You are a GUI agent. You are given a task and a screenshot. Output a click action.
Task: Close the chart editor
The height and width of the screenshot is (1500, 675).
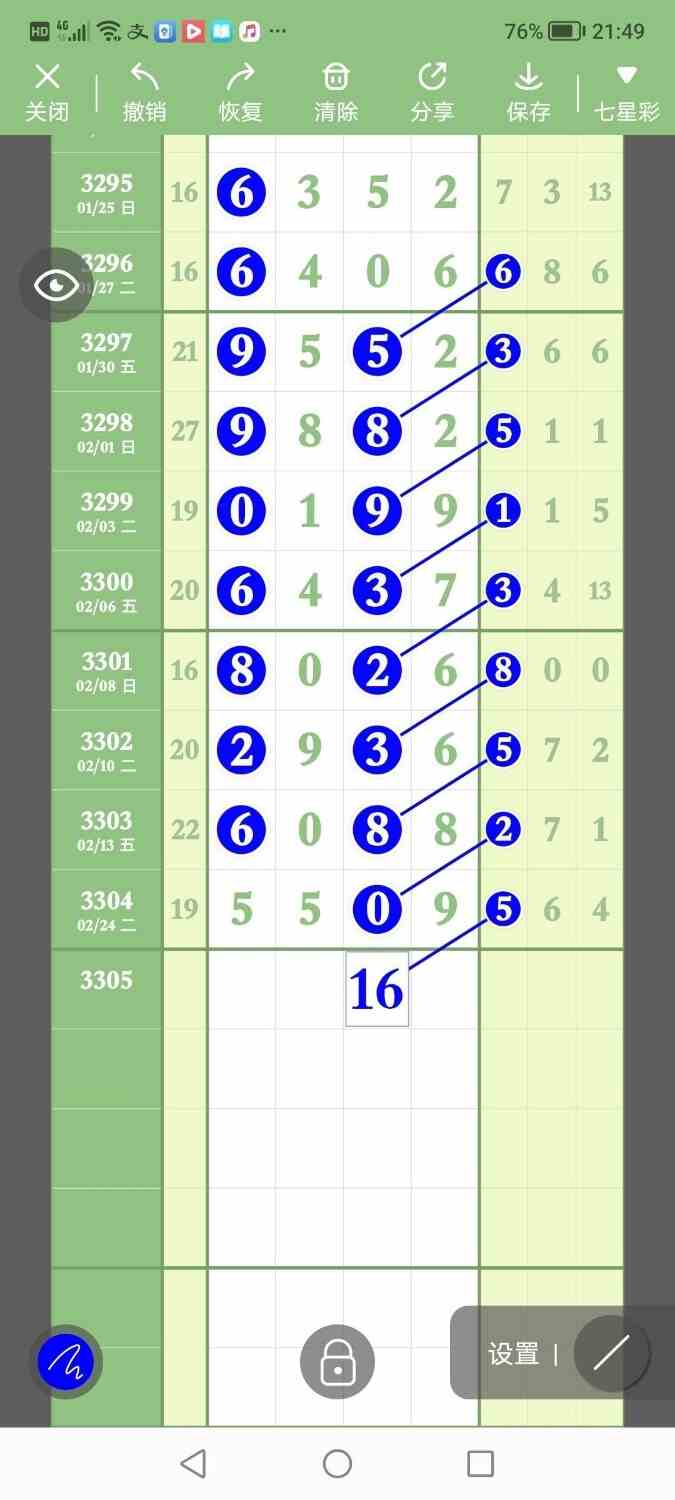47,91
